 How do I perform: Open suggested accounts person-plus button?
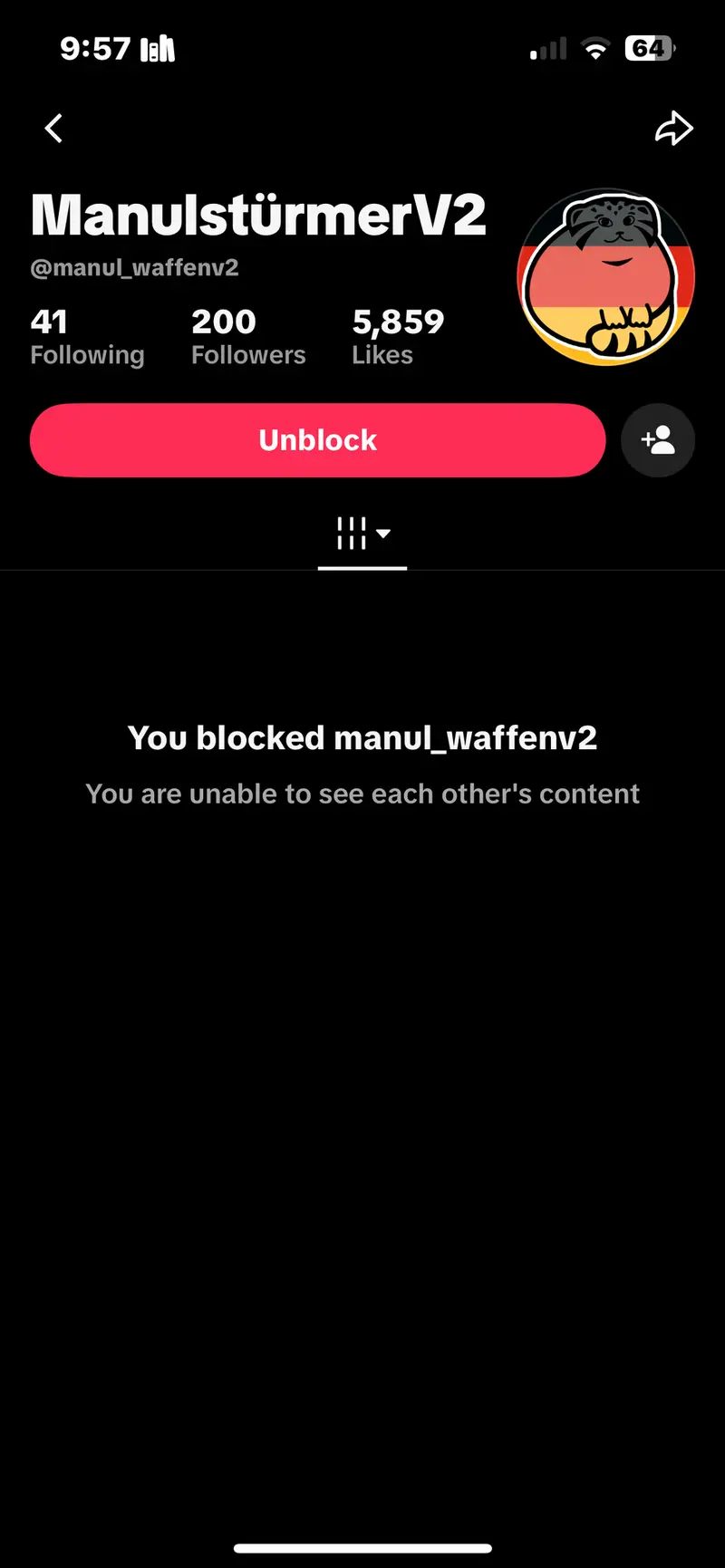(658, 440)
